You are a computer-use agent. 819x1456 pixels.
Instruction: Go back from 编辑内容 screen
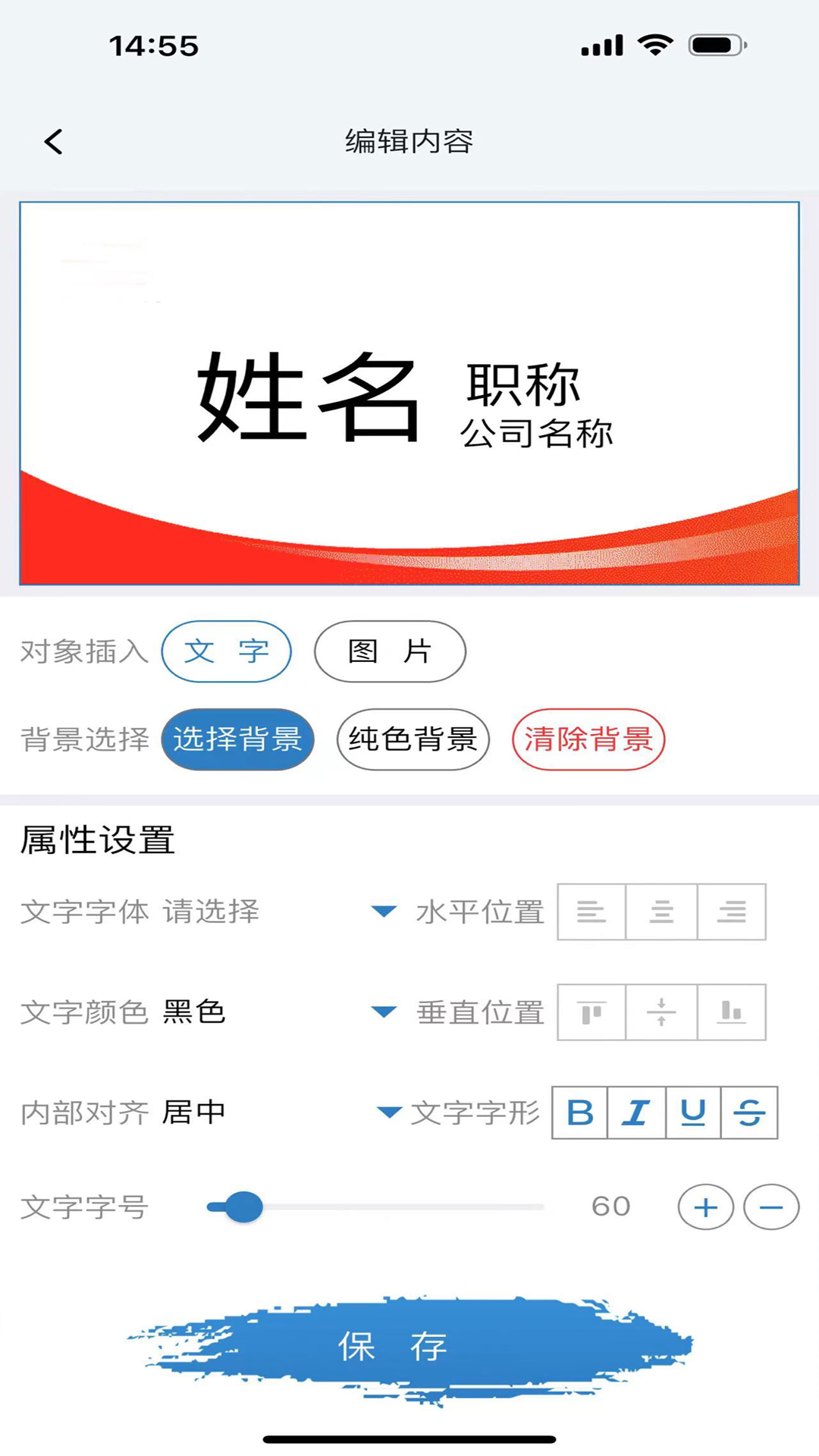click(54, 142)
